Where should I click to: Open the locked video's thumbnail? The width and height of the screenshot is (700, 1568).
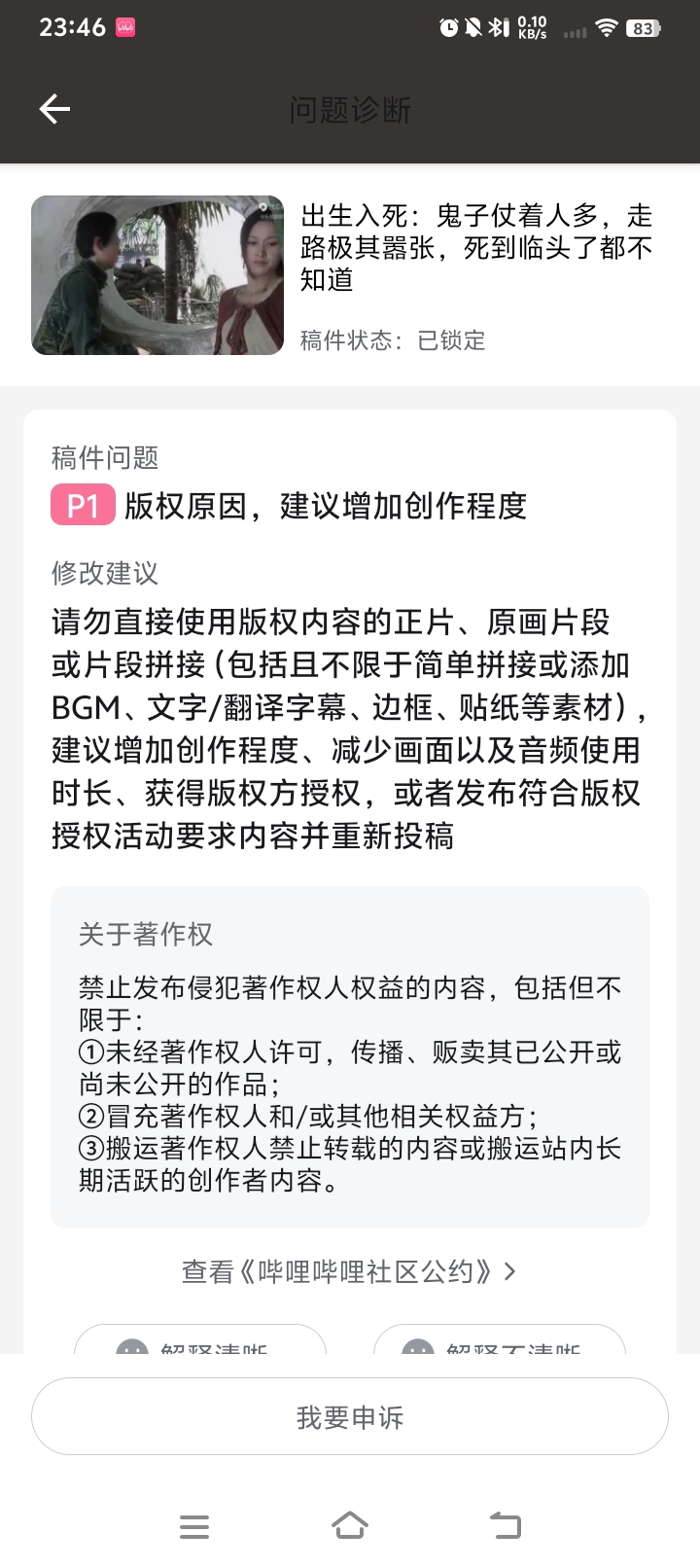[x=157, y=275]
